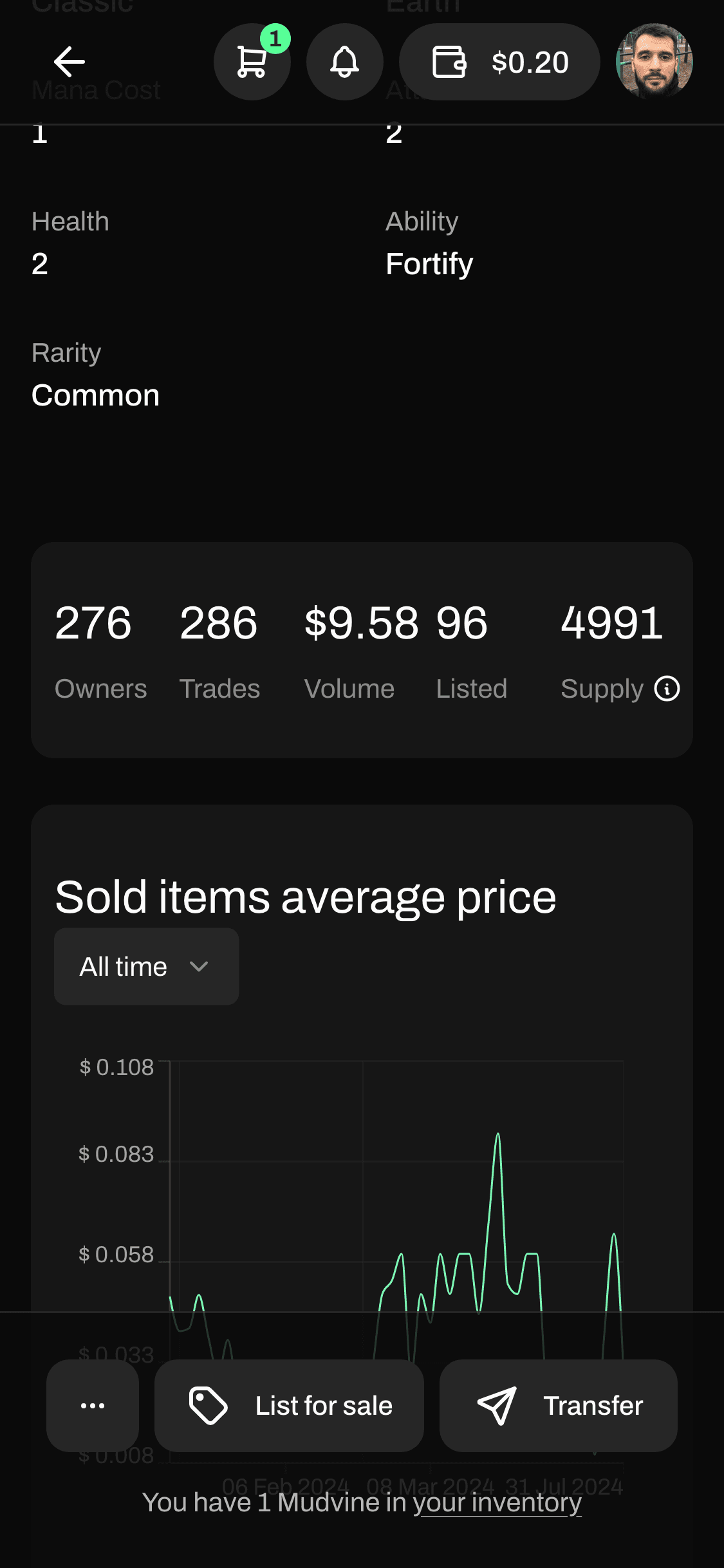The width and height of the screenshot is (724, 1568).
Task: List the Mudvine card for sale
Action: tap(288, 1406)
